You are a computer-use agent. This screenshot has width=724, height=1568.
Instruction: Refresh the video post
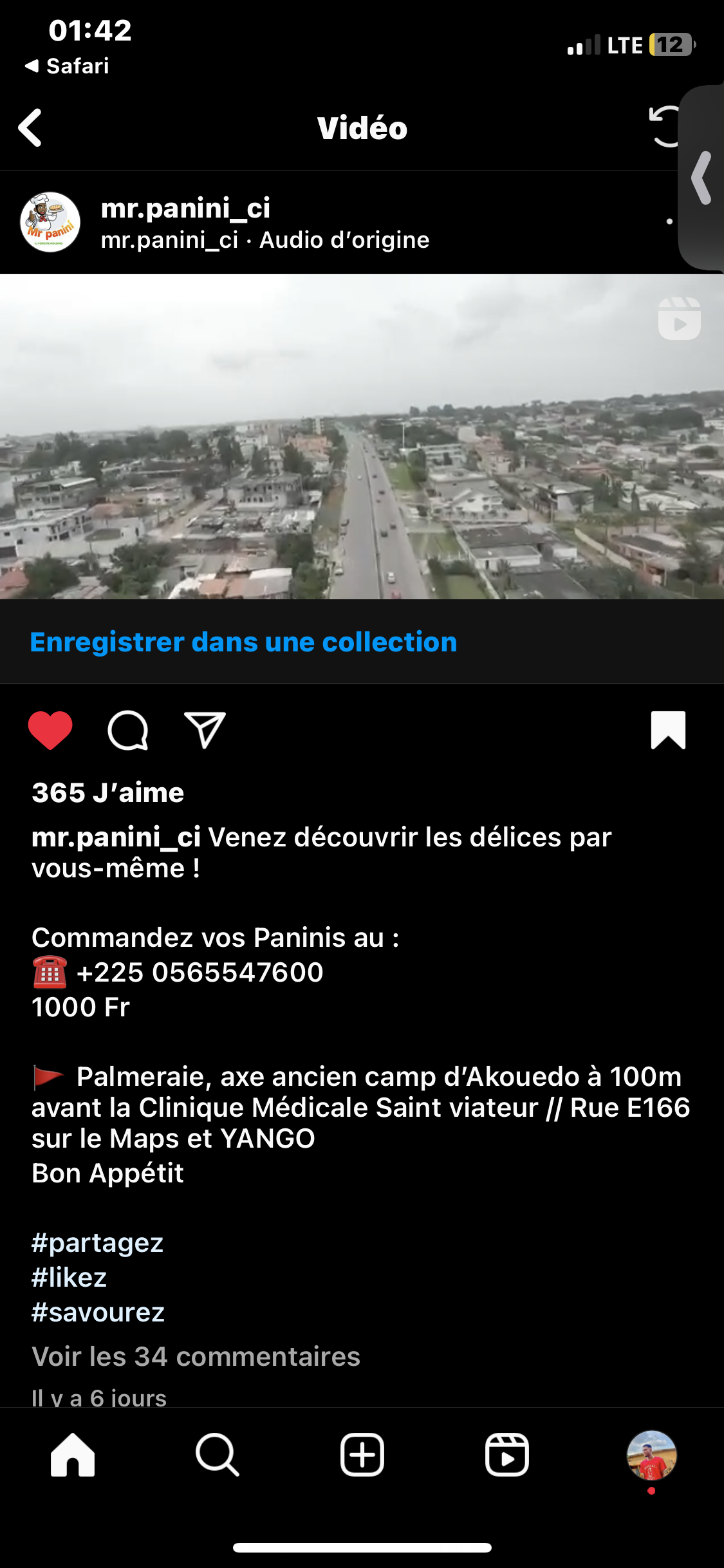tap(665, 126)
